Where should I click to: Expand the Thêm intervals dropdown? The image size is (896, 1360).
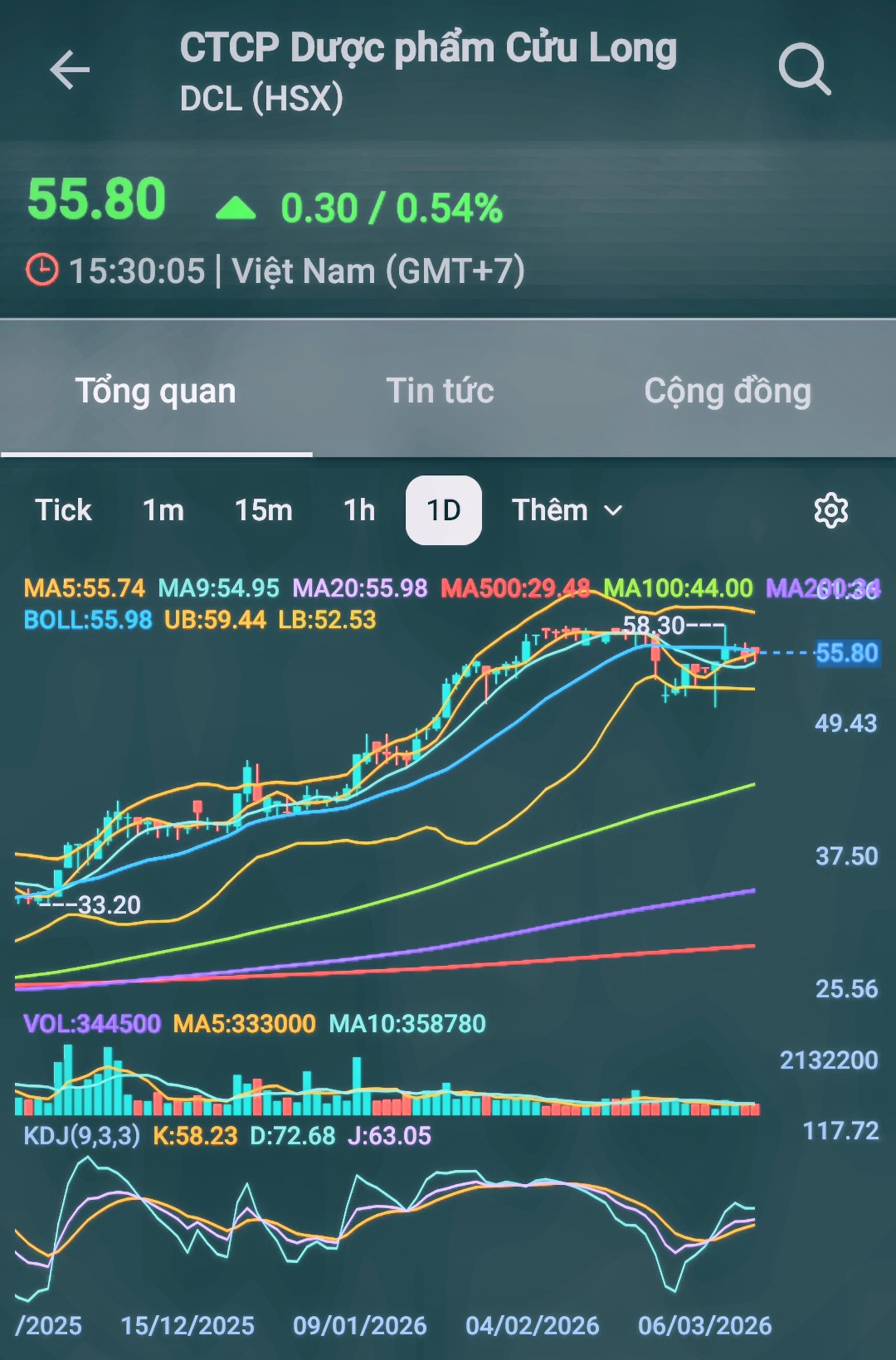point(567,510)
